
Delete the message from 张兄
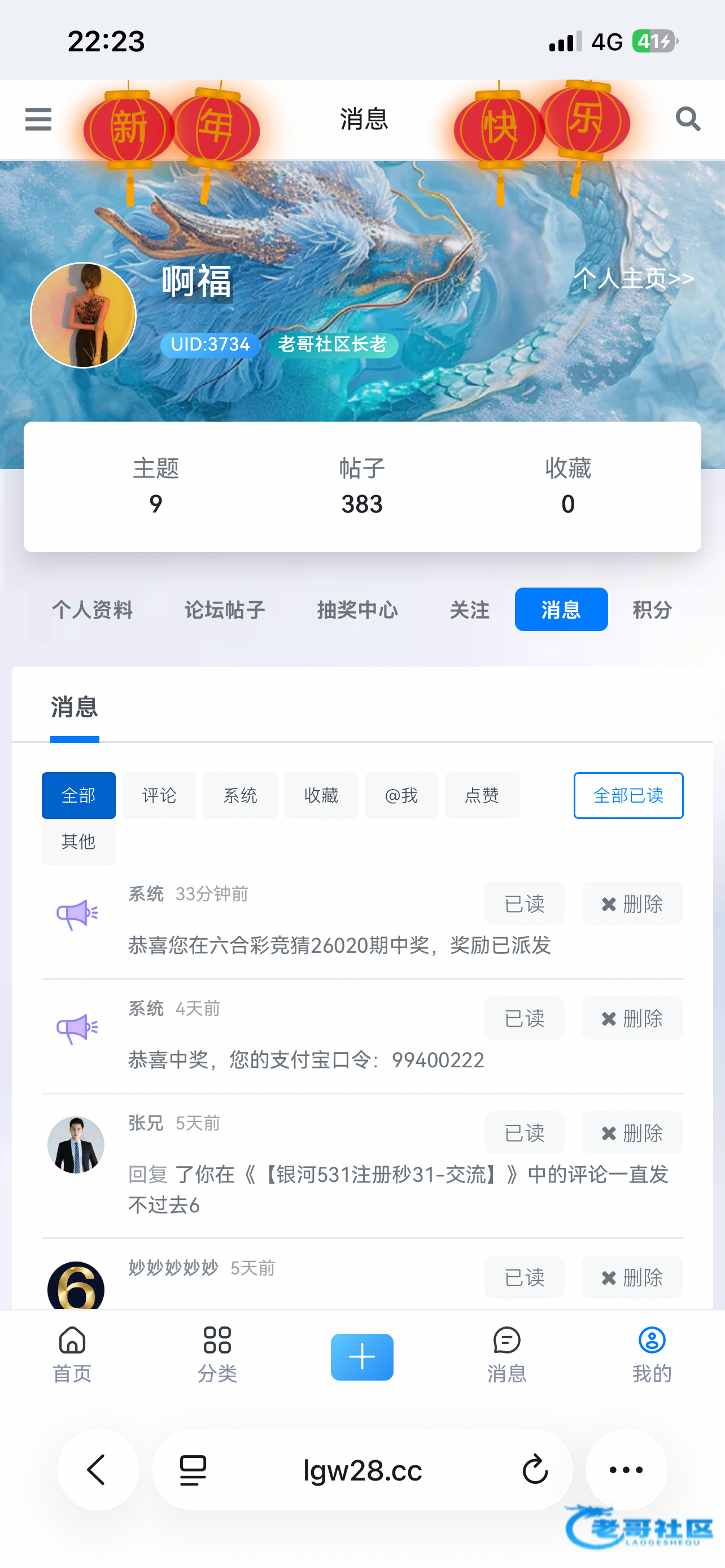tap(631, 1132)
